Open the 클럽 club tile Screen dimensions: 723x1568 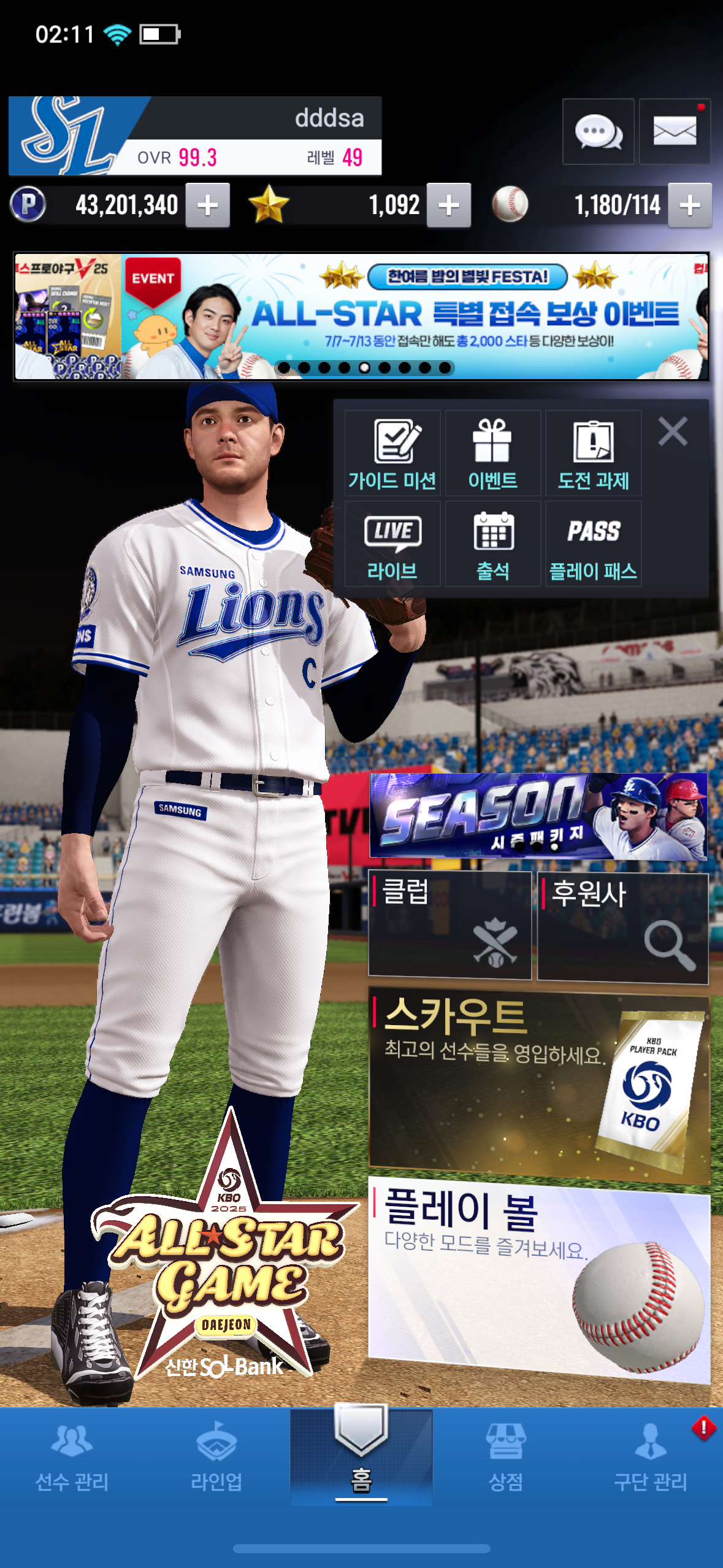[x=449, y=924]
